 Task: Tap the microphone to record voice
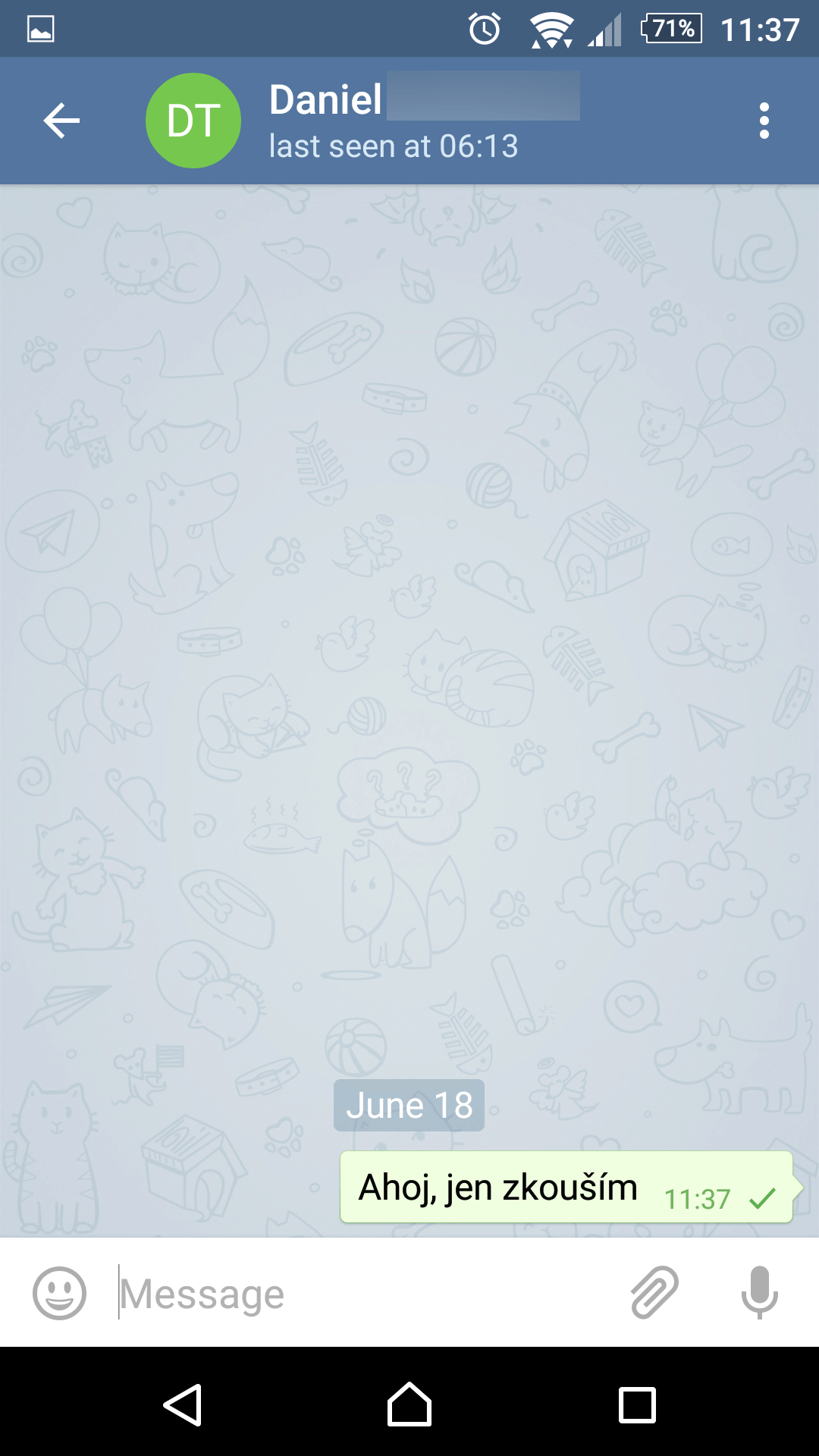click(759, 1292)
